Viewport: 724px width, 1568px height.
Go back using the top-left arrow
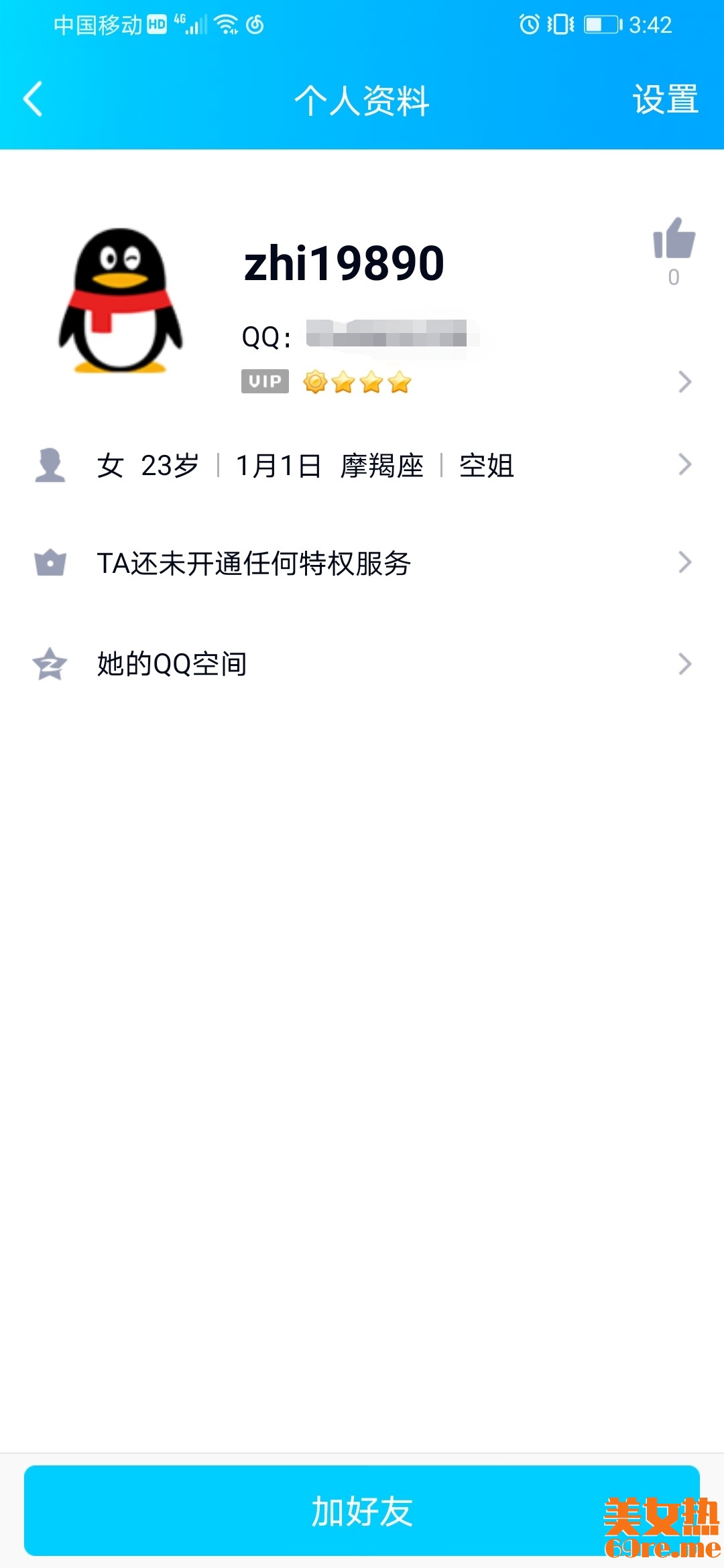(x=34, y=99)
